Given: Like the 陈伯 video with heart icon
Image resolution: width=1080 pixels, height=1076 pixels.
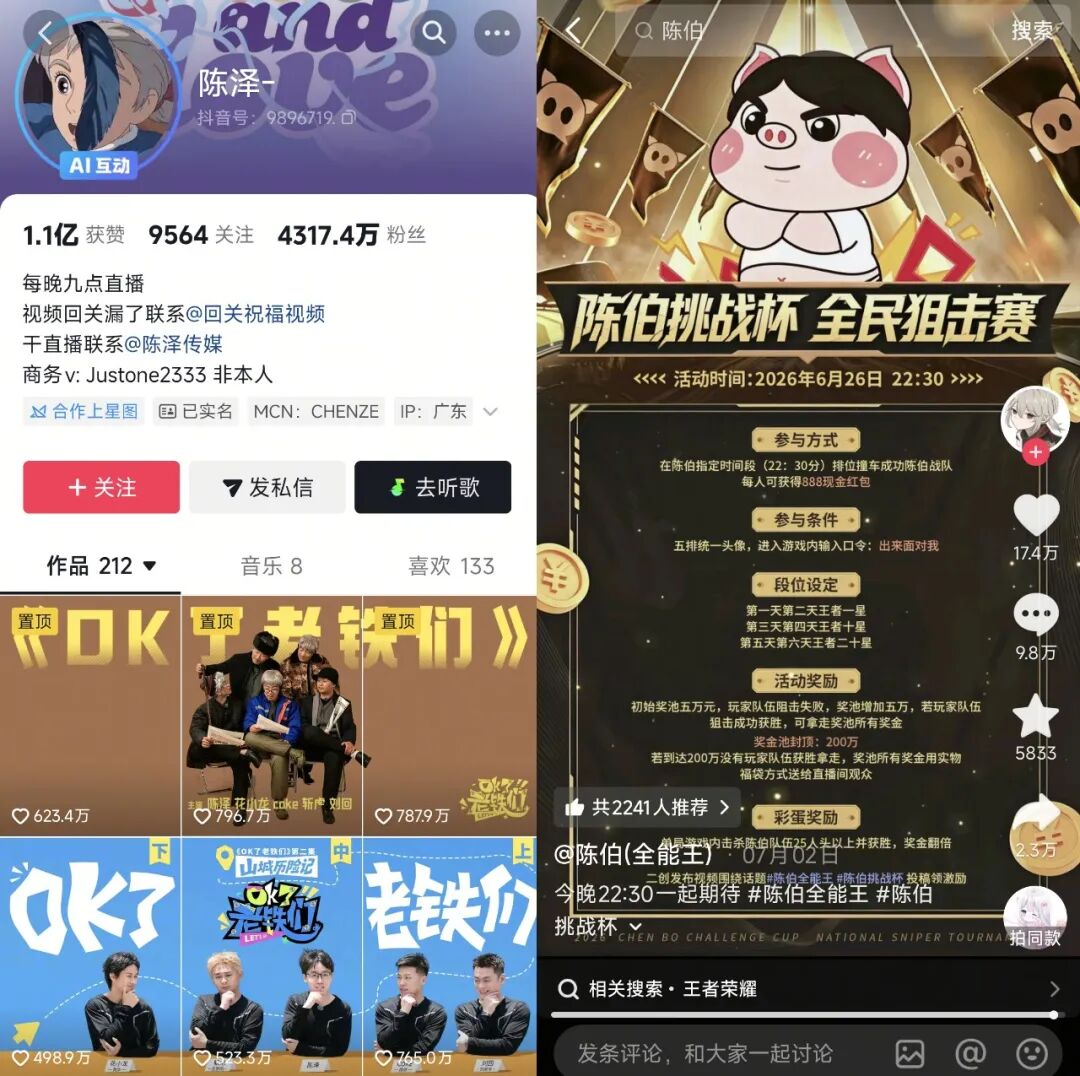Looking at the screenshot, I should point(1036,515).
